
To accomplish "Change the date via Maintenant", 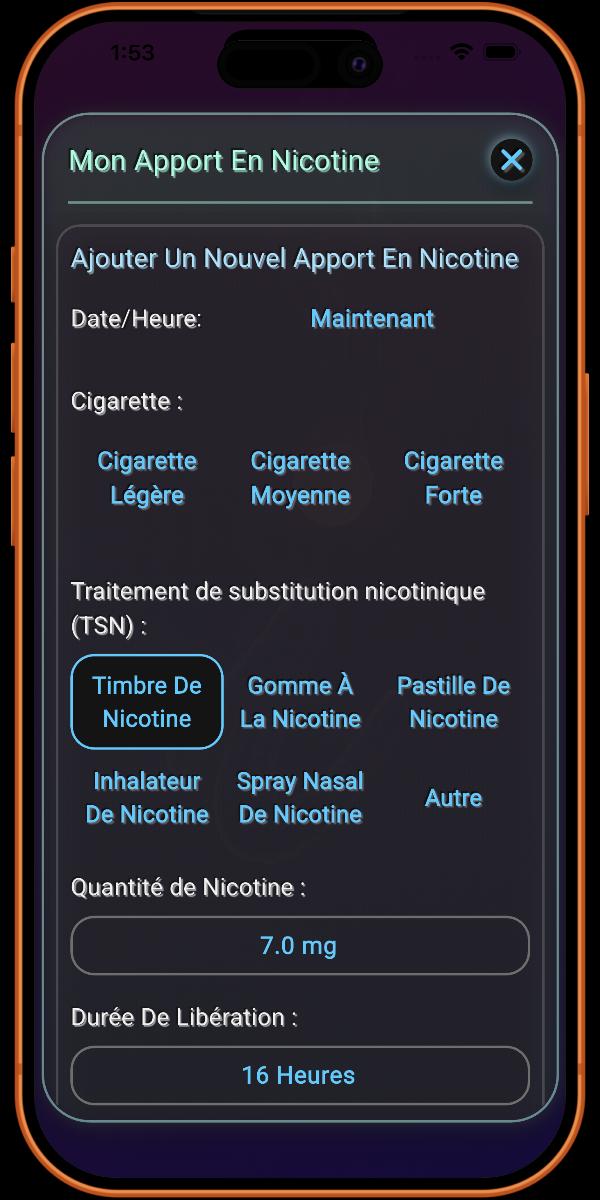I will pos(372,319).
